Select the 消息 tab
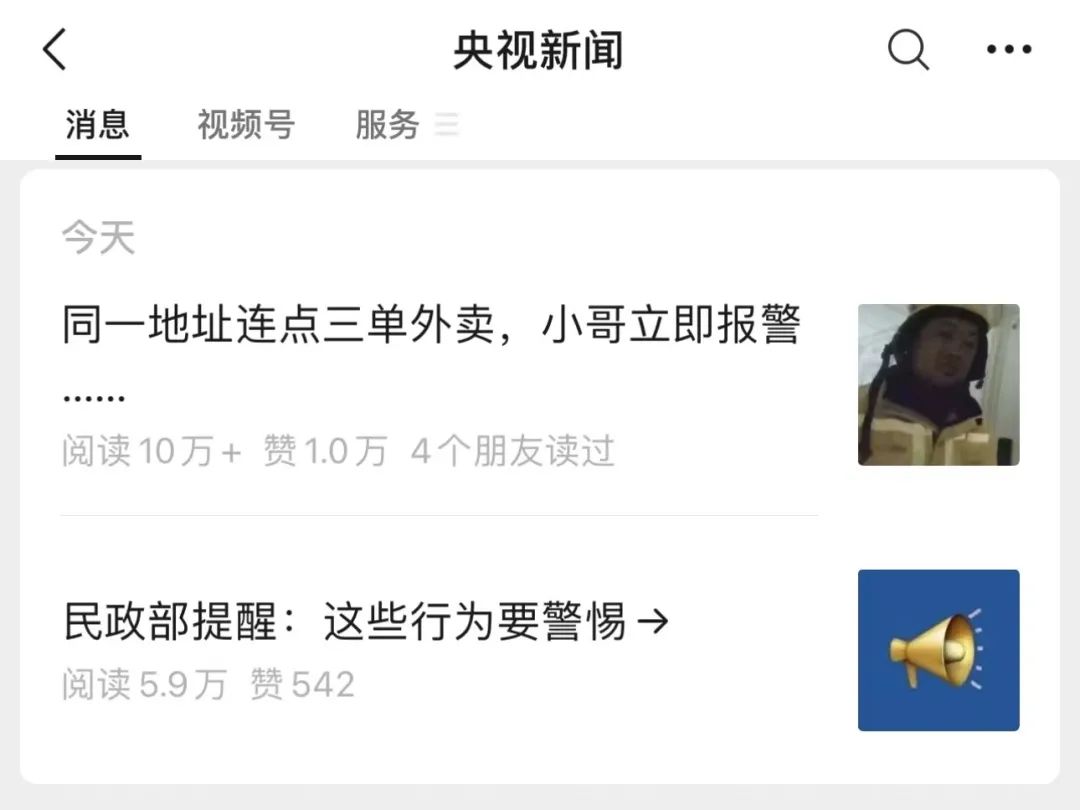1080x810 pixels. click(97, 125)
